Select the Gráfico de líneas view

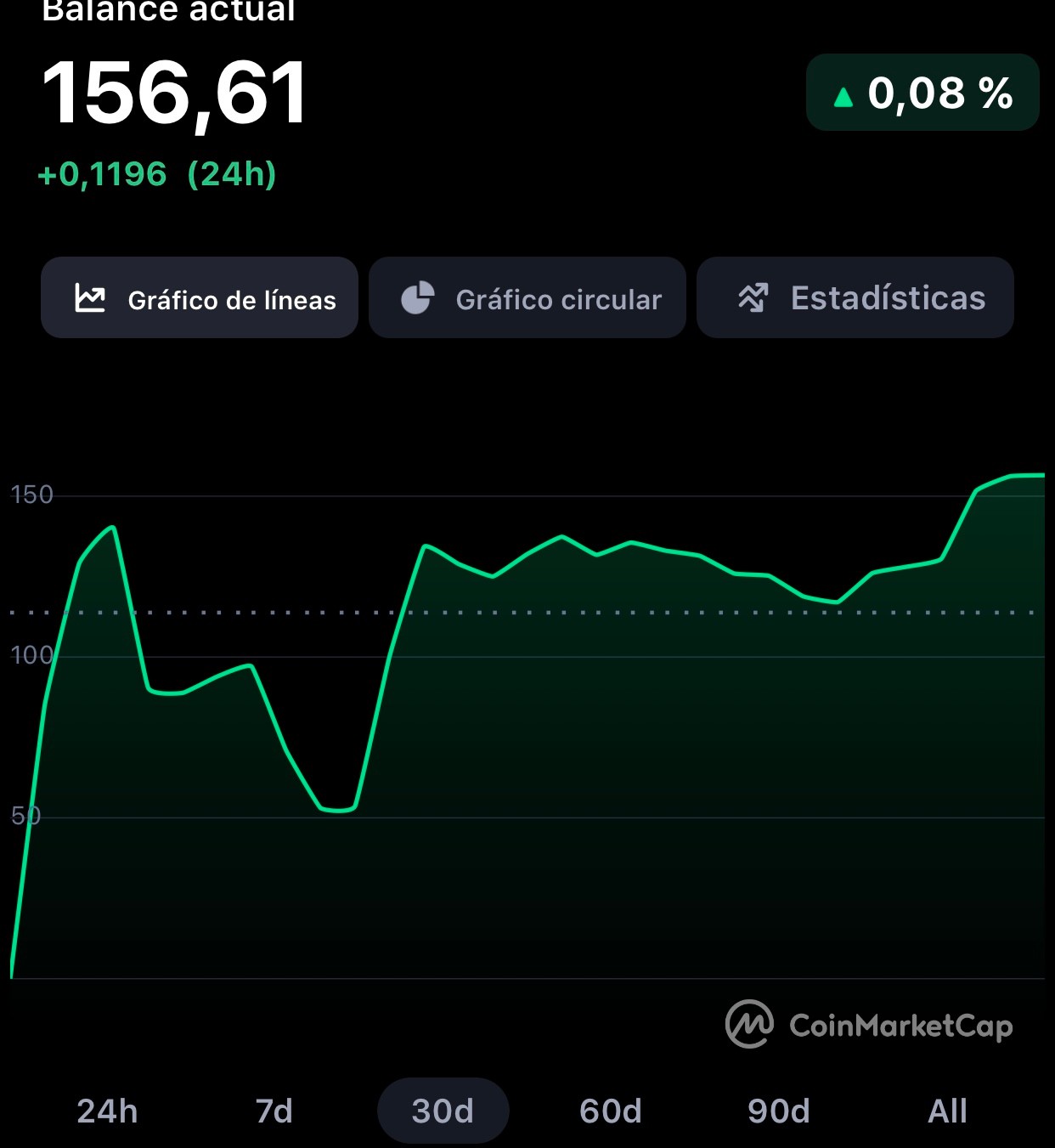coord(200,297)
